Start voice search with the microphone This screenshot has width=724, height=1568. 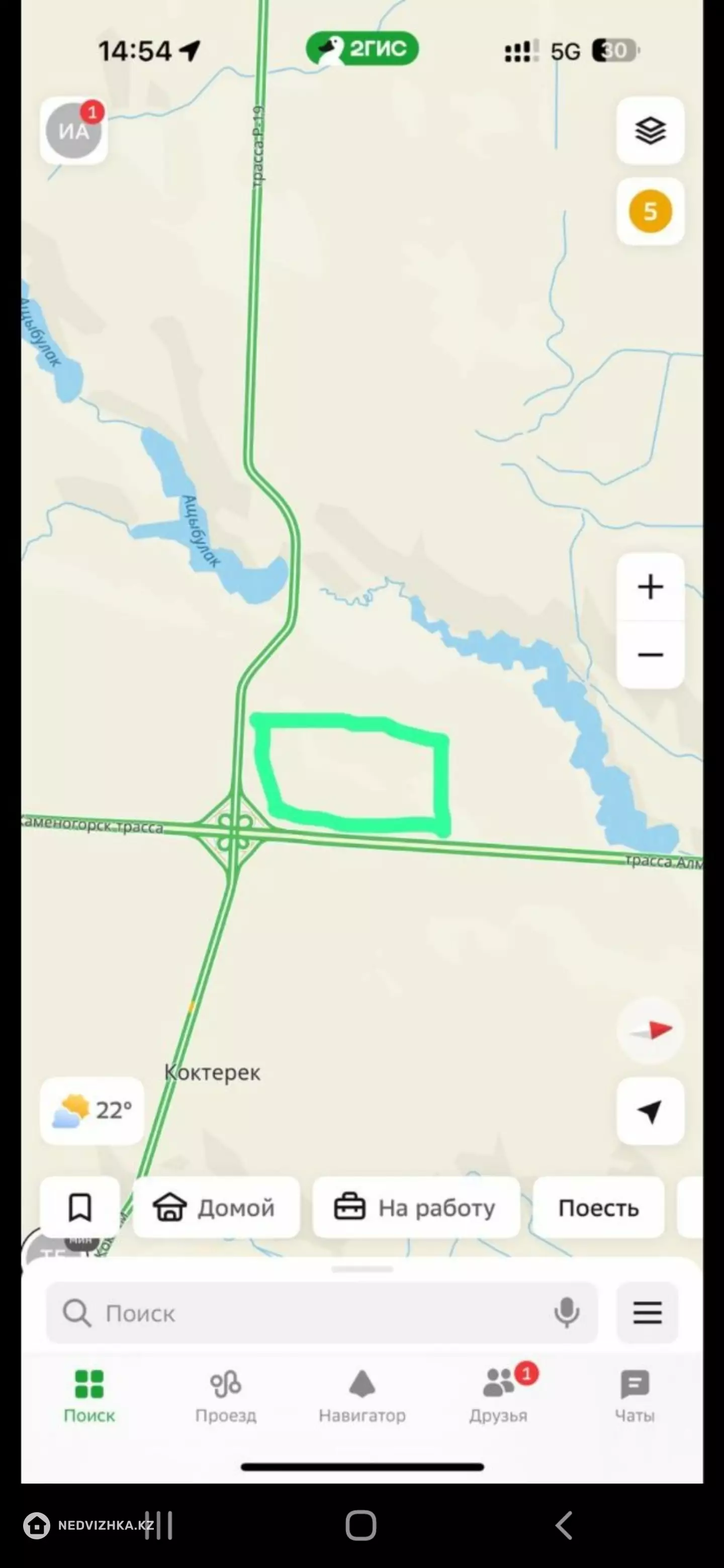click(x=566, y=1313)
